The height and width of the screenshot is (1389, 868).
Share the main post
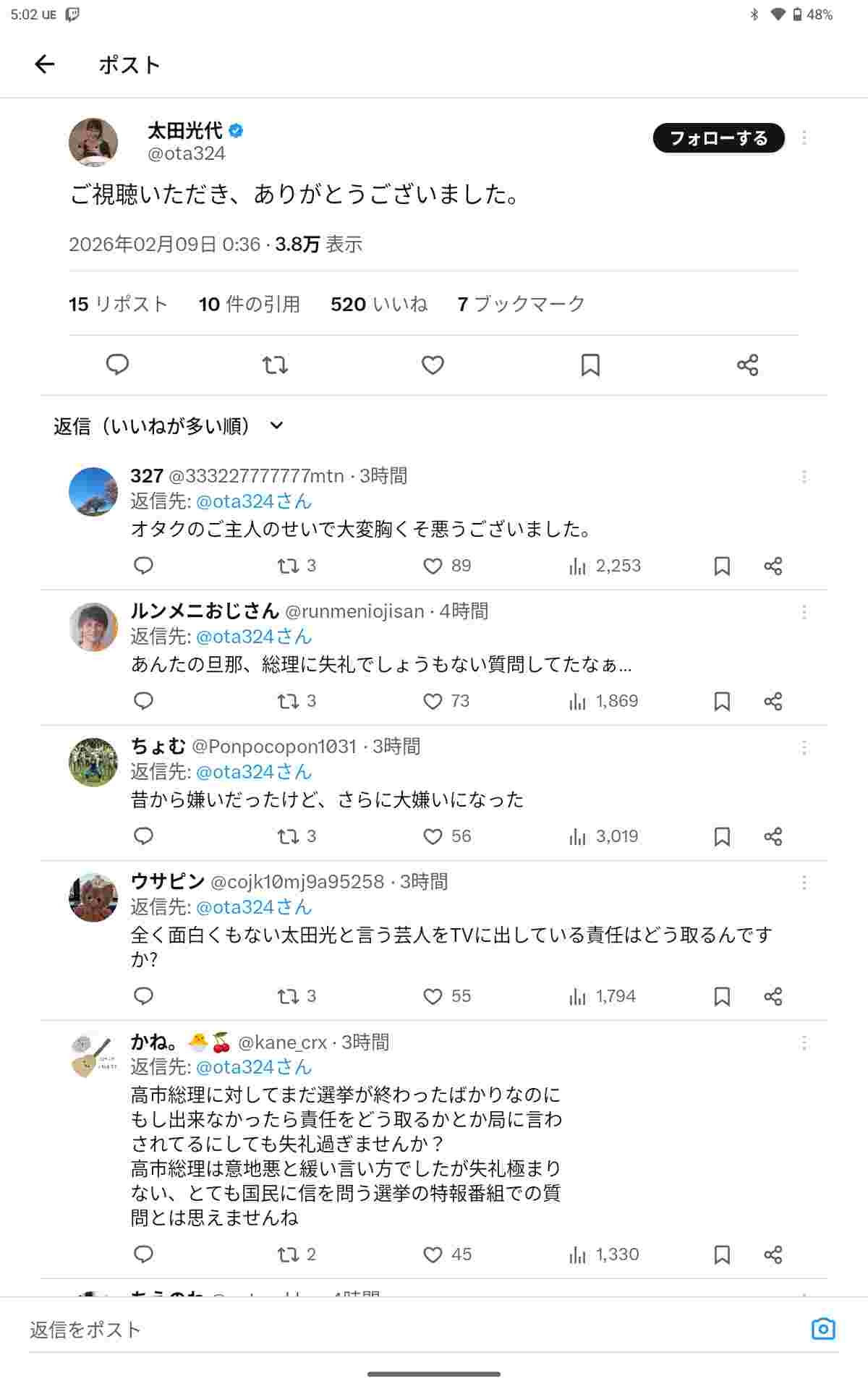[x=747, y=365]
